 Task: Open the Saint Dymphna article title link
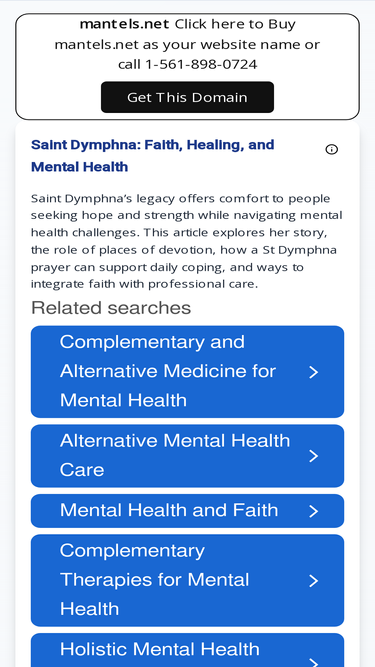point(153,156)
